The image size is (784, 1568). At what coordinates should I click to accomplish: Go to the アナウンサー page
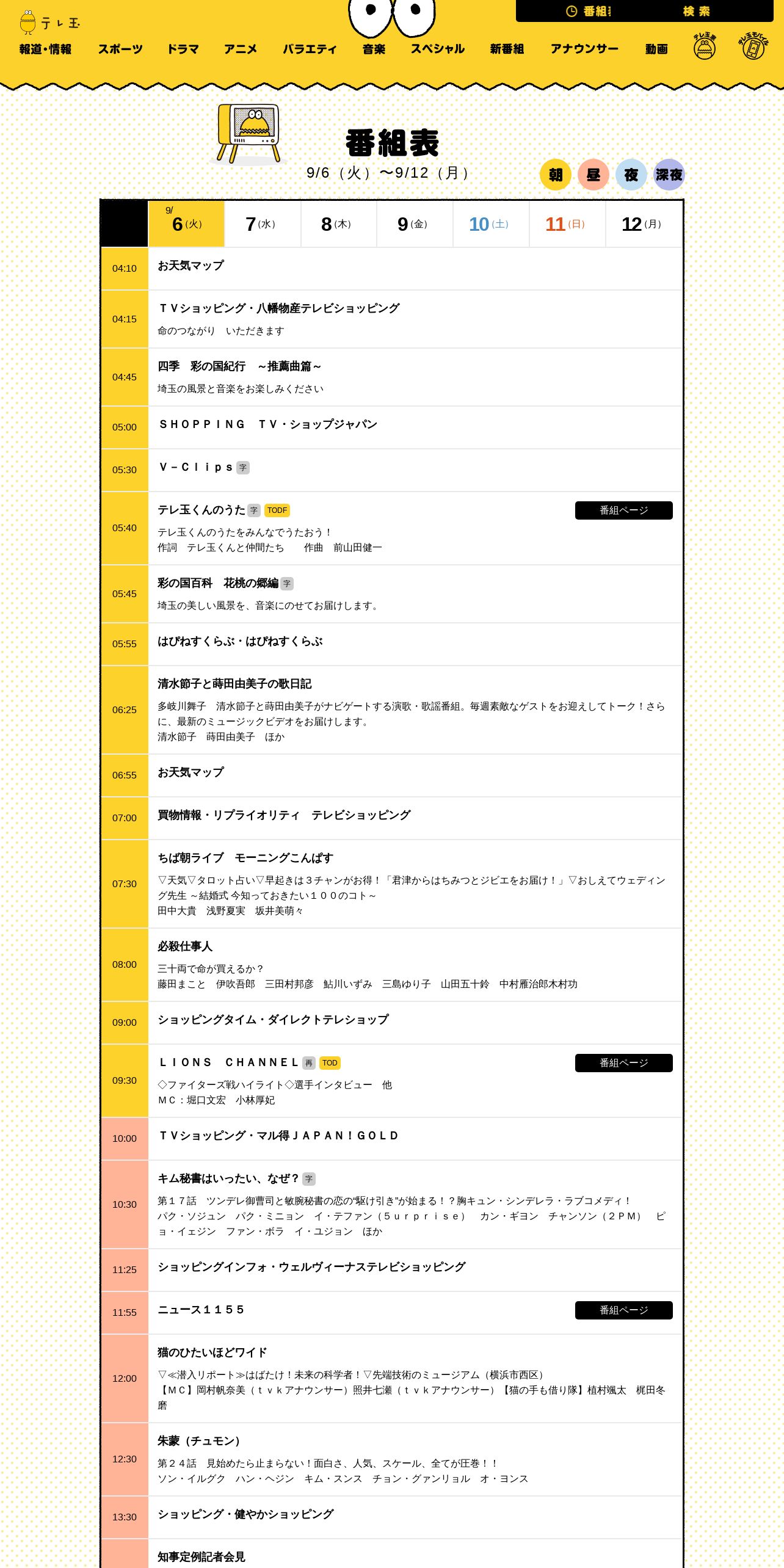[584, 49]
